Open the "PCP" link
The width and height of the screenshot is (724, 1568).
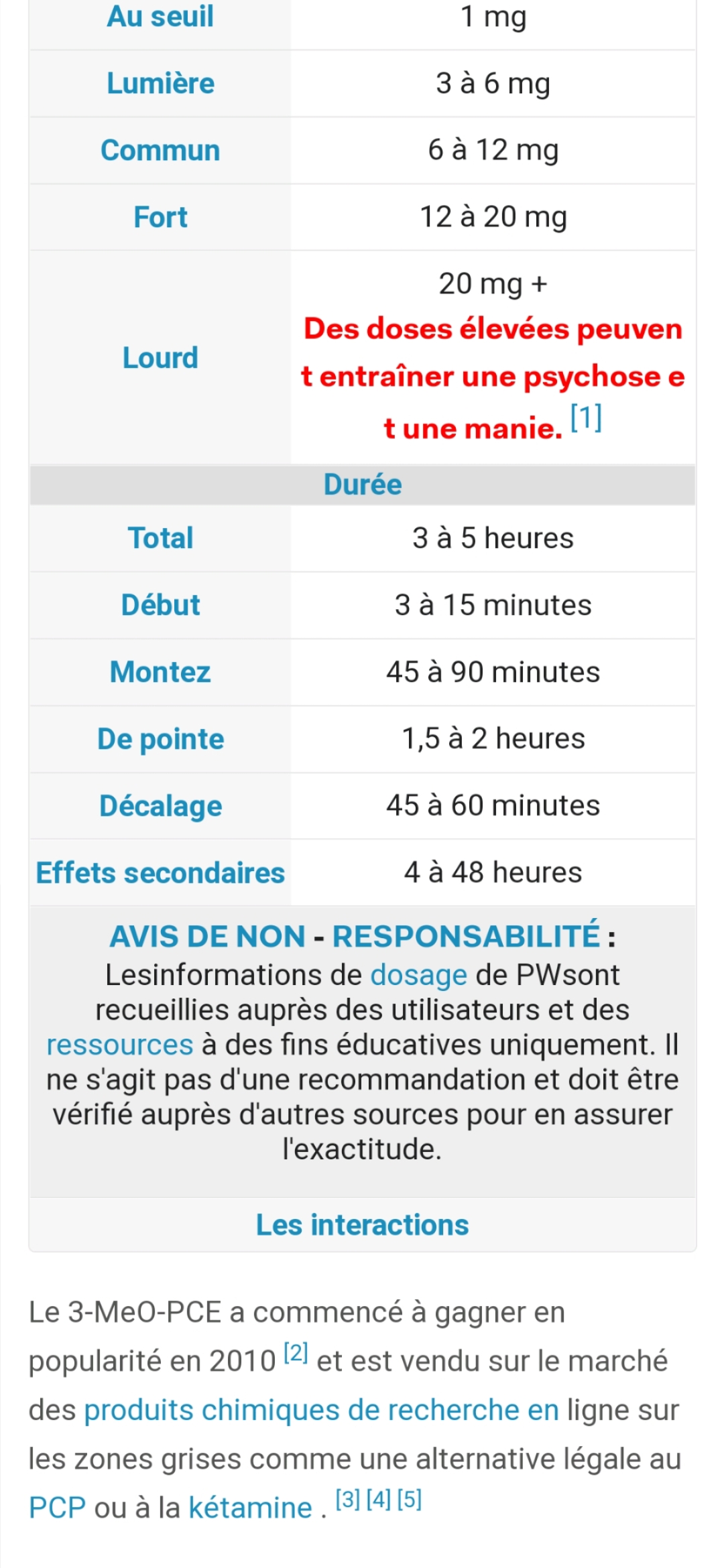point(57,1508)
